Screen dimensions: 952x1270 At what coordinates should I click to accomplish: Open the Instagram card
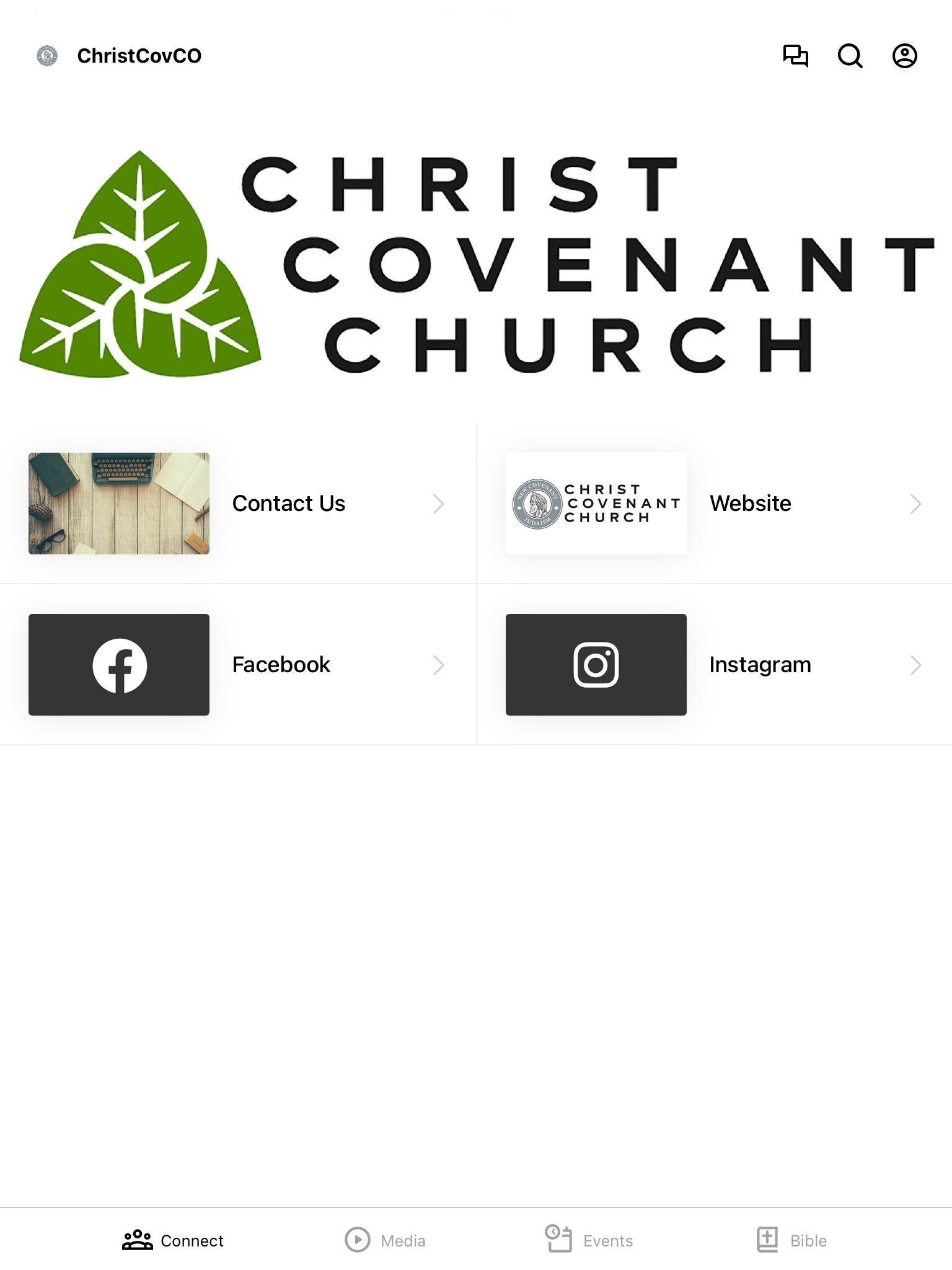point(714,665)
